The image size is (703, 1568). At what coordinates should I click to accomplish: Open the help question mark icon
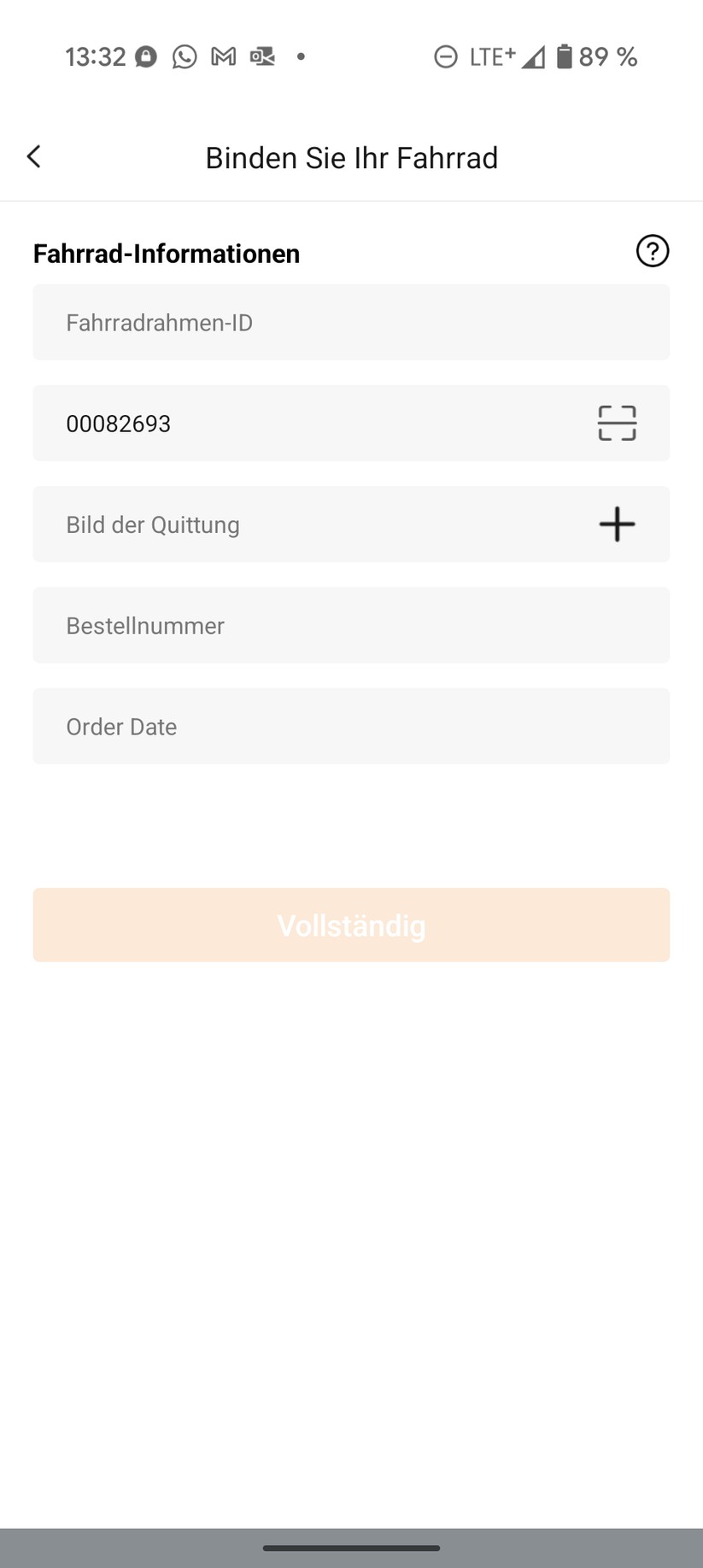[x=653, y=251]
